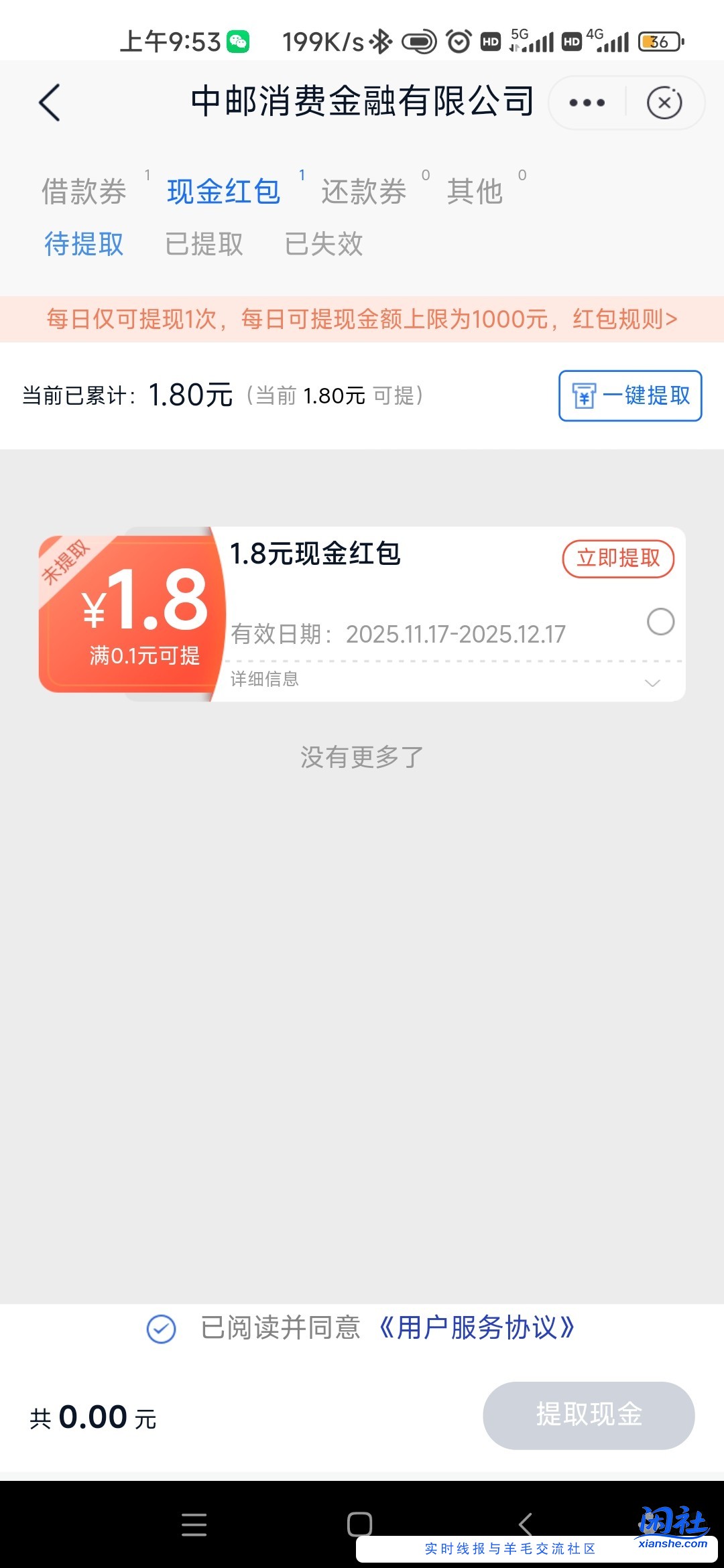Viewport: 724px width, 1568px height.
Task: Open the more options ellipsis menu
Action: click(585, 103)
